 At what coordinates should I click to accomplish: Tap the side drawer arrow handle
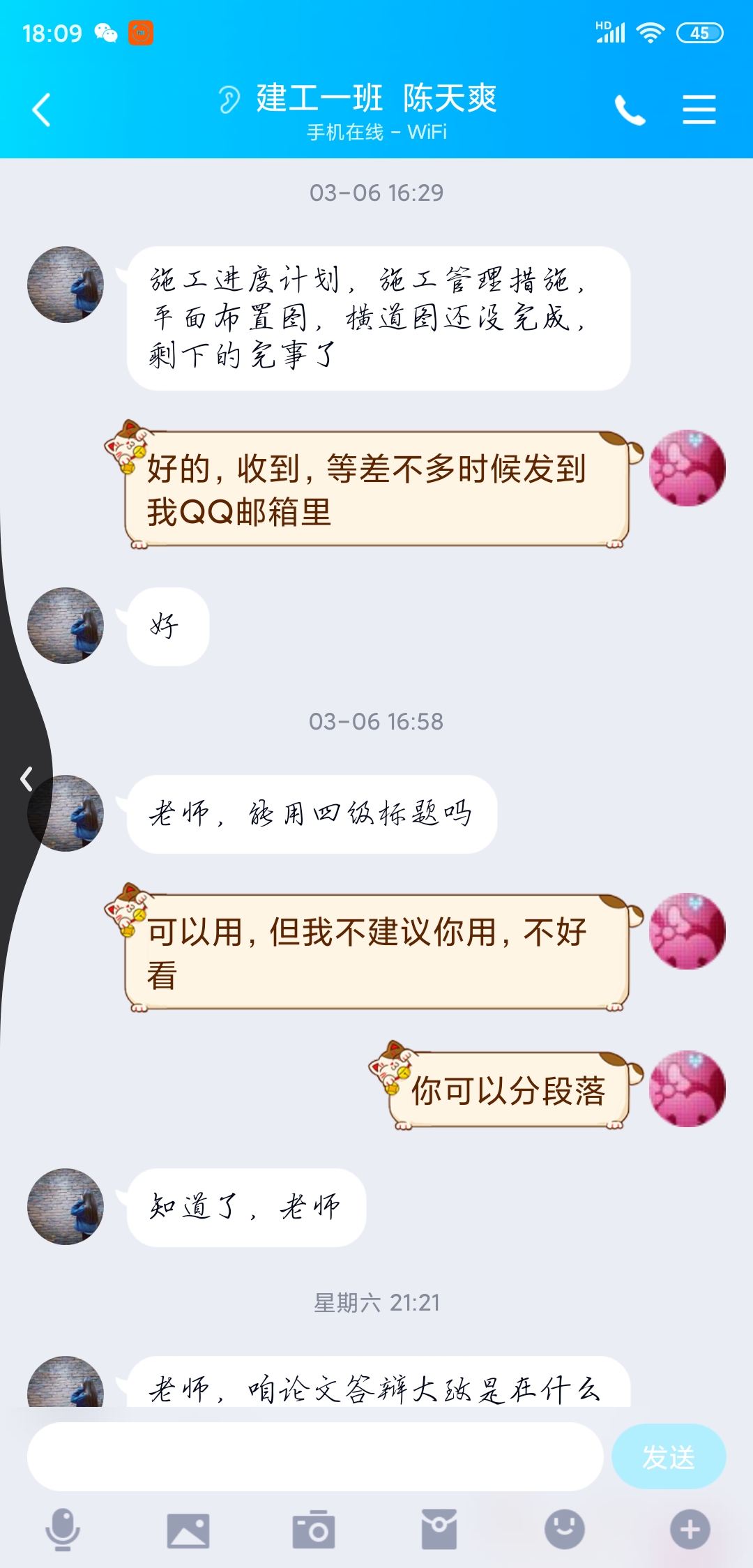pos(26,778)
